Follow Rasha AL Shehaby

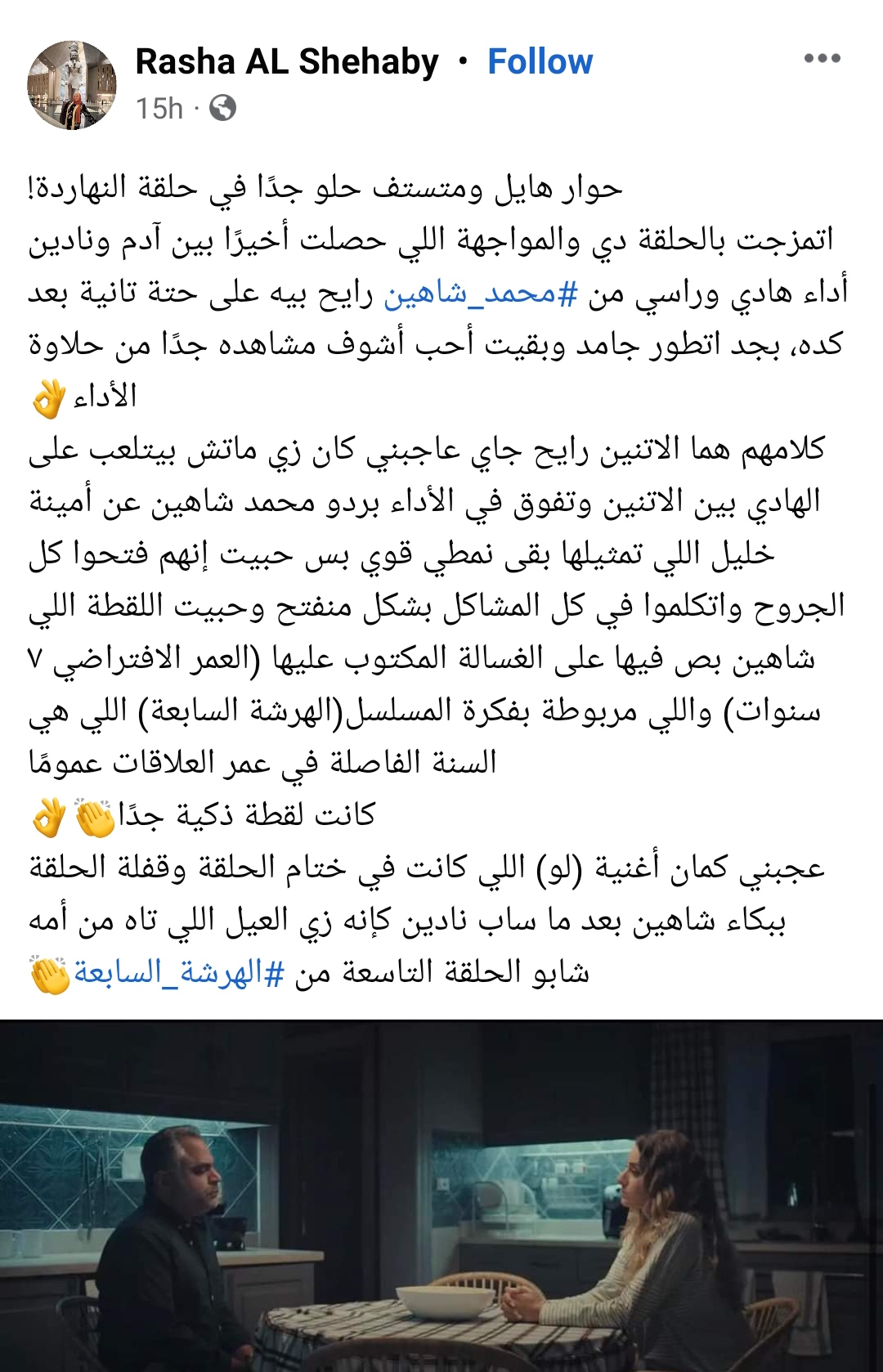(x=540, y=62)
